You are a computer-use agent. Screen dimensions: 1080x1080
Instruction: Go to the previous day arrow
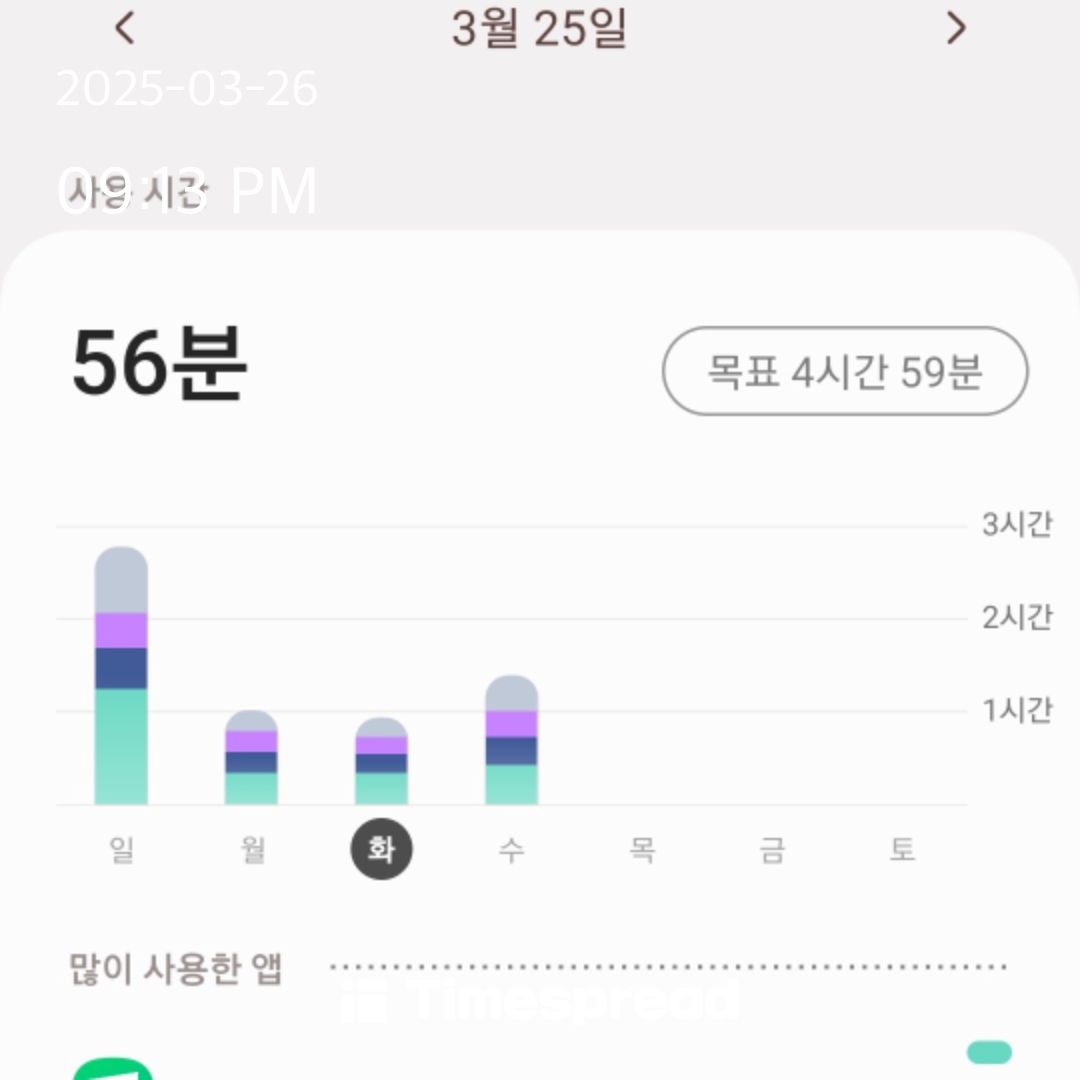(124, 29)
